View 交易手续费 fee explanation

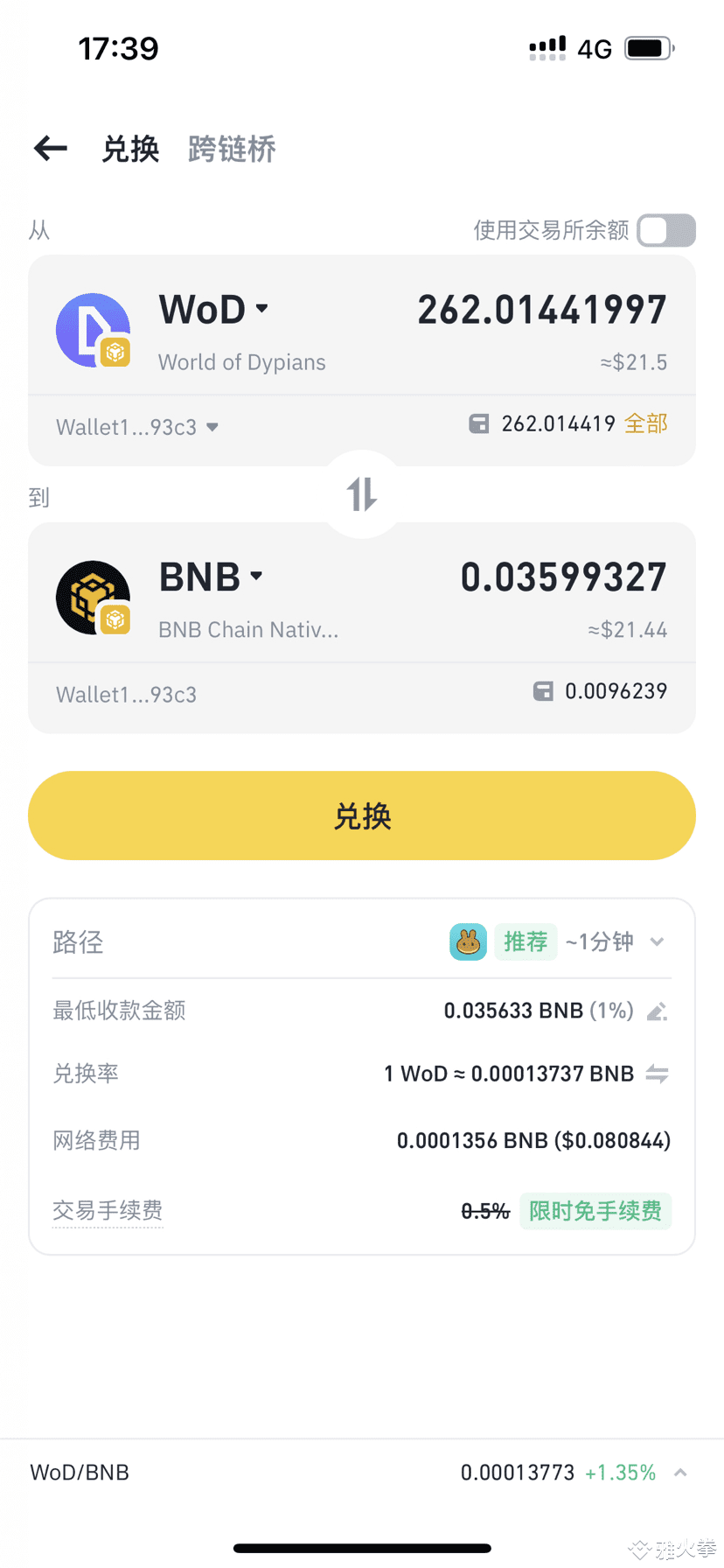click(x=108, y=1211)
